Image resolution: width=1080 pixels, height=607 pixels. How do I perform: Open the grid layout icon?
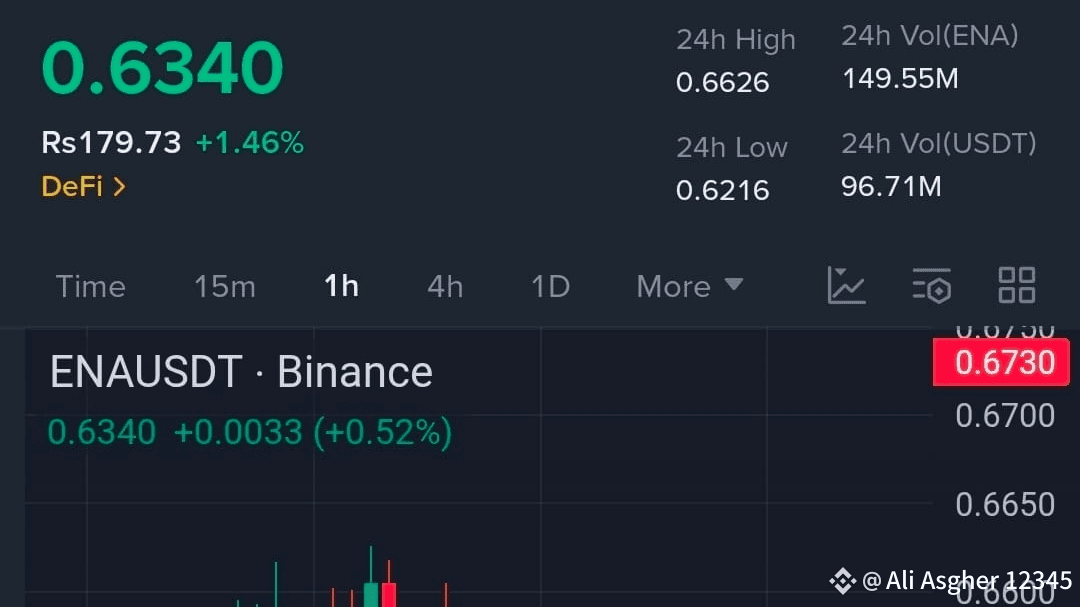1017,286
